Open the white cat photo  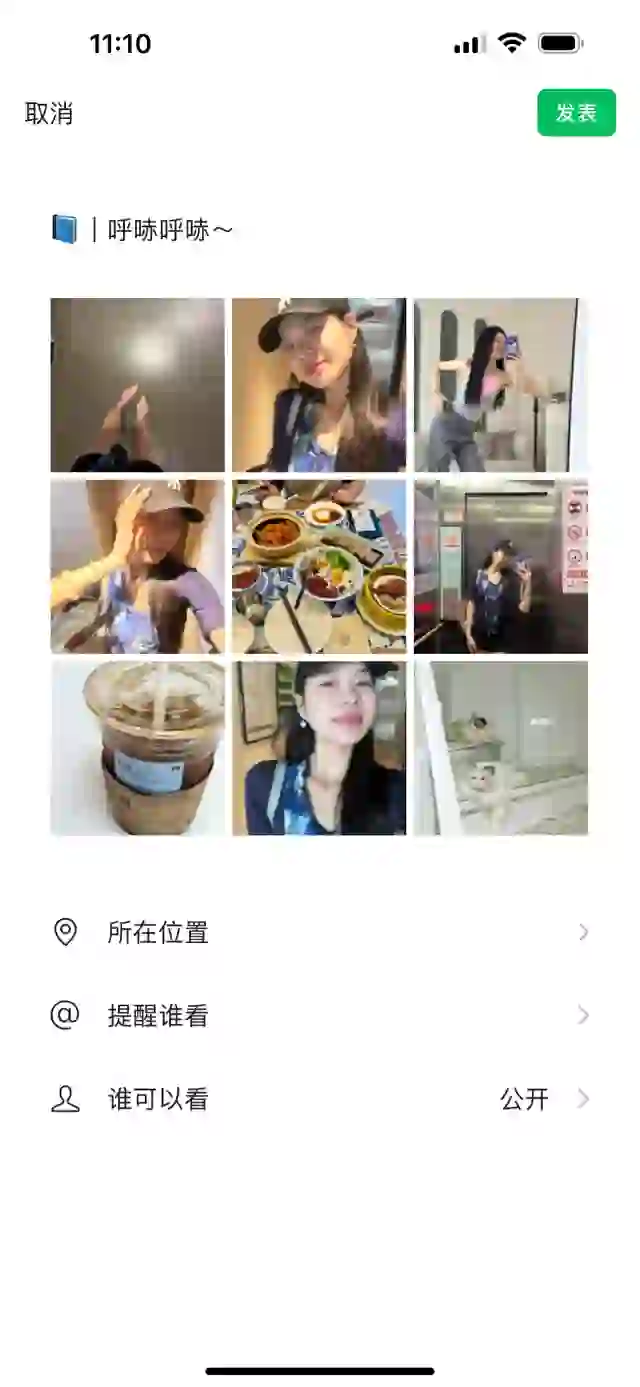click(501, 748)
